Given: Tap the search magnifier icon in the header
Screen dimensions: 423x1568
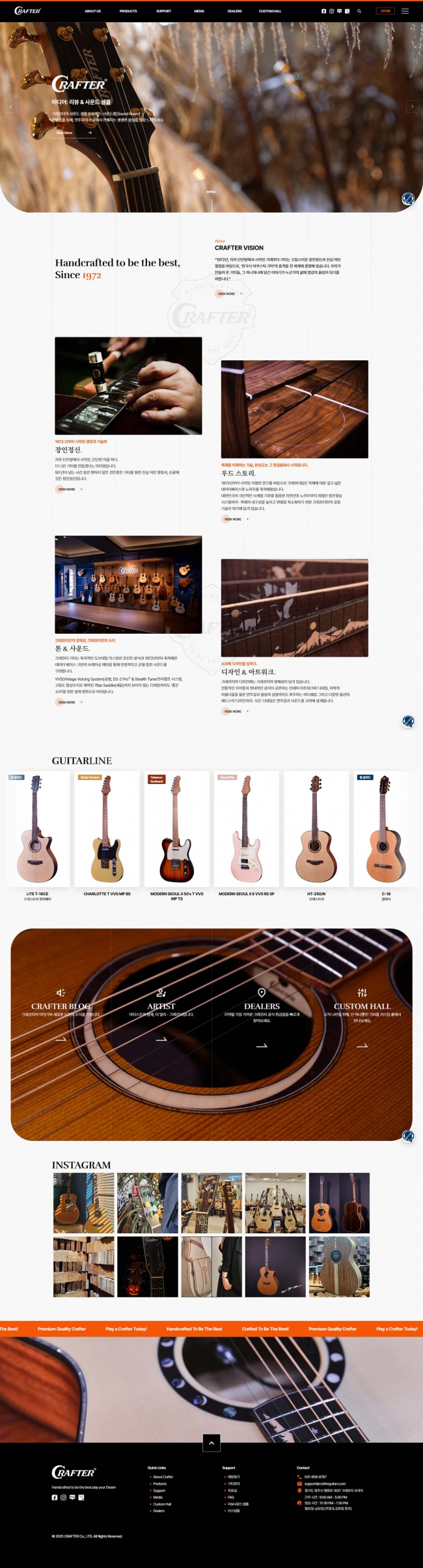Looking at the screenshot, I should (359, 11).
